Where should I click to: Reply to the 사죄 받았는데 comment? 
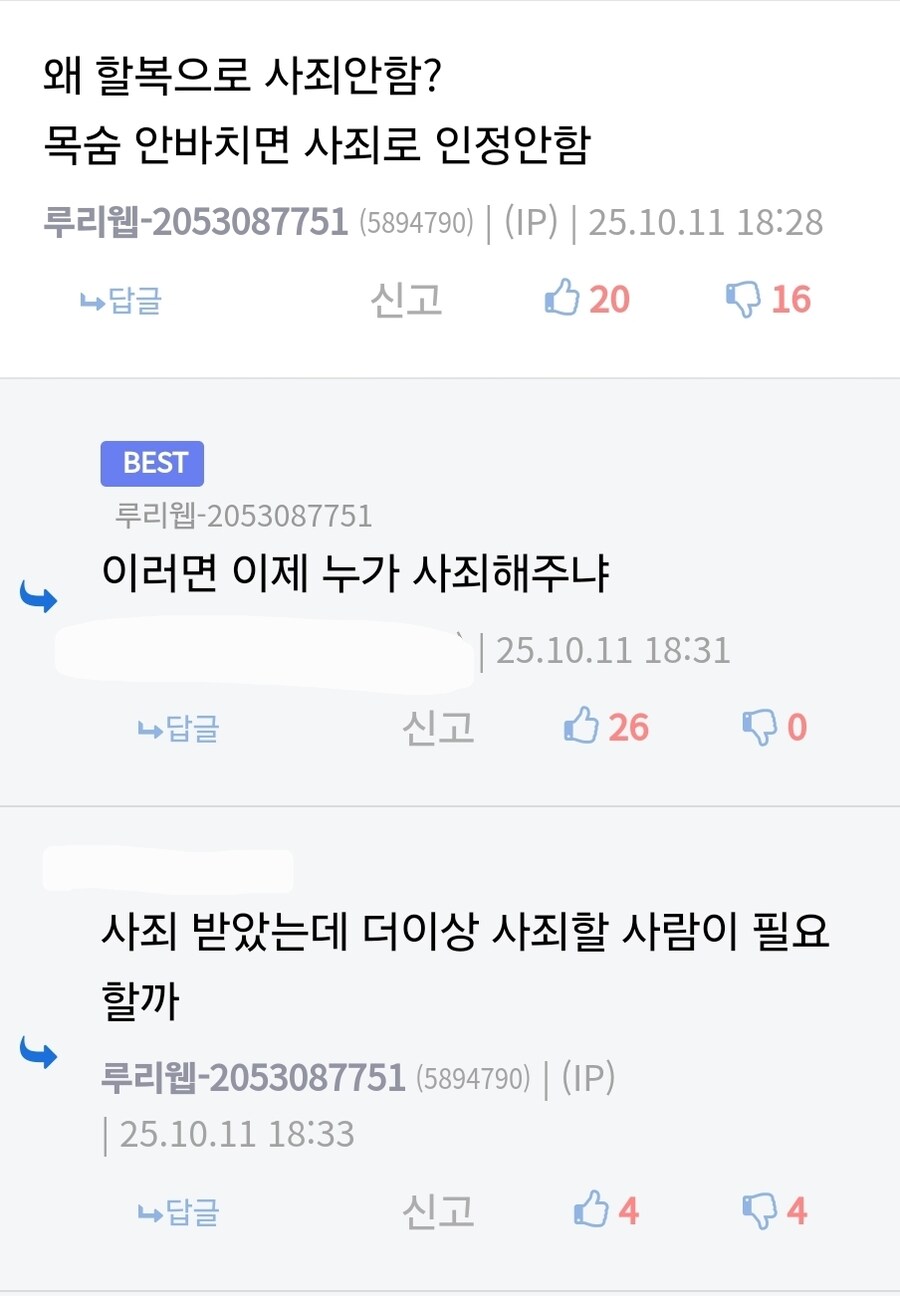[x=178, y=1213]
